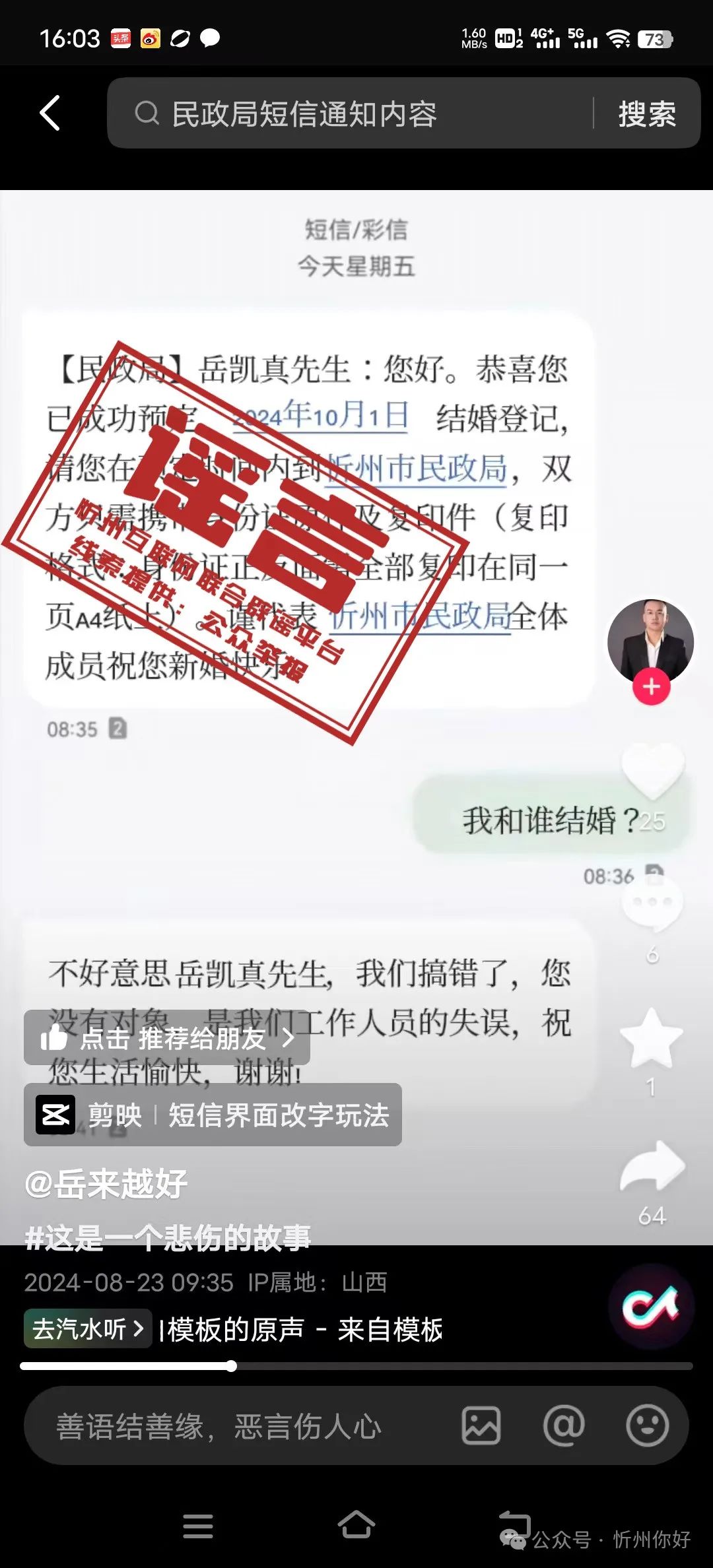This screenshot has height=1568, width=713.
Task: Share this video via the arrow
Action: pyautogui.click(x=652, y=1167)
